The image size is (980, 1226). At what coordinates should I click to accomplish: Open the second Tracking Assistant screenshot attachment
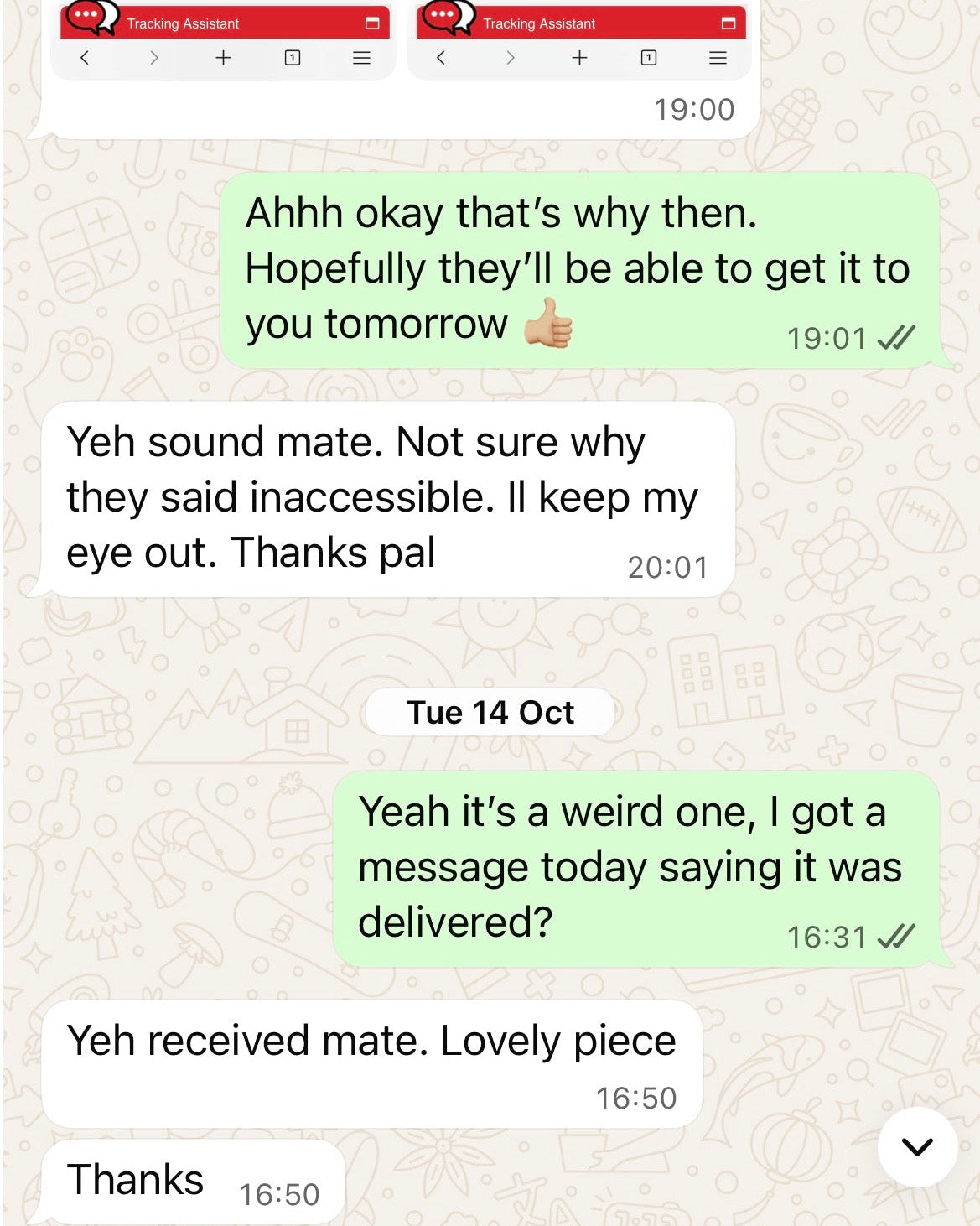(x=579, y=40)
